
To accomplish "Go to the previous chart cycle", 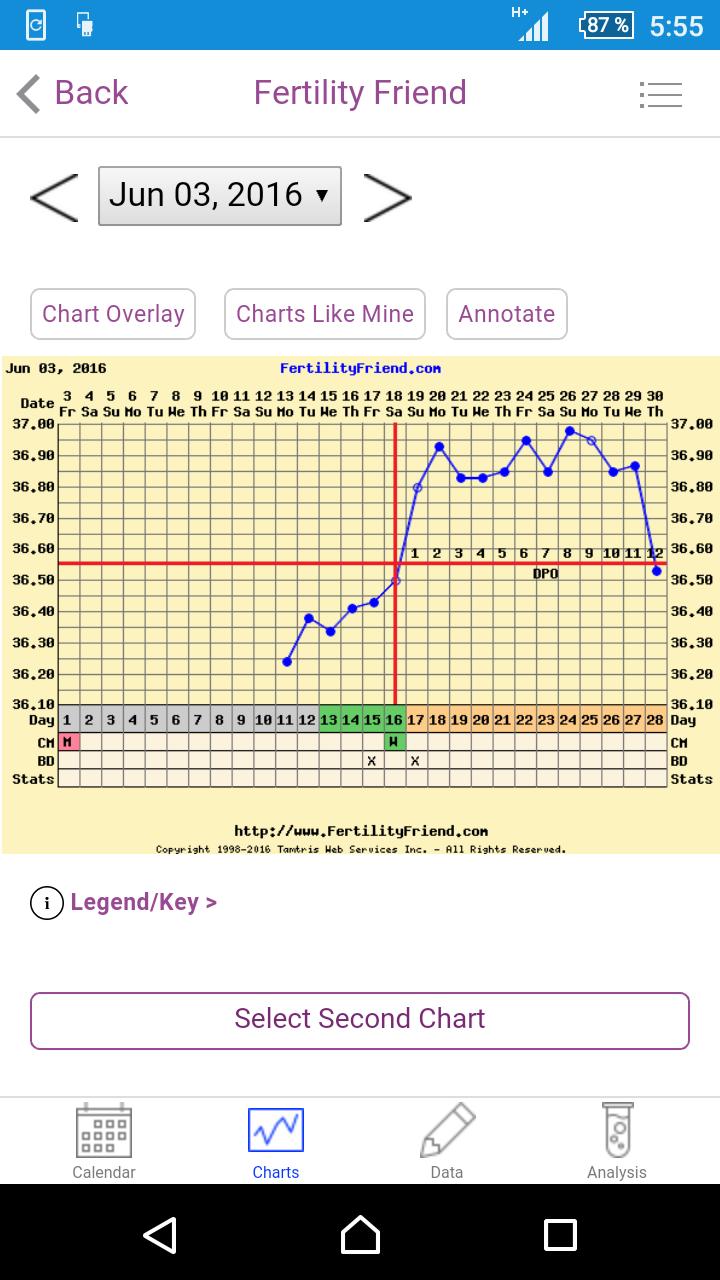I will (x=54, y=197).
